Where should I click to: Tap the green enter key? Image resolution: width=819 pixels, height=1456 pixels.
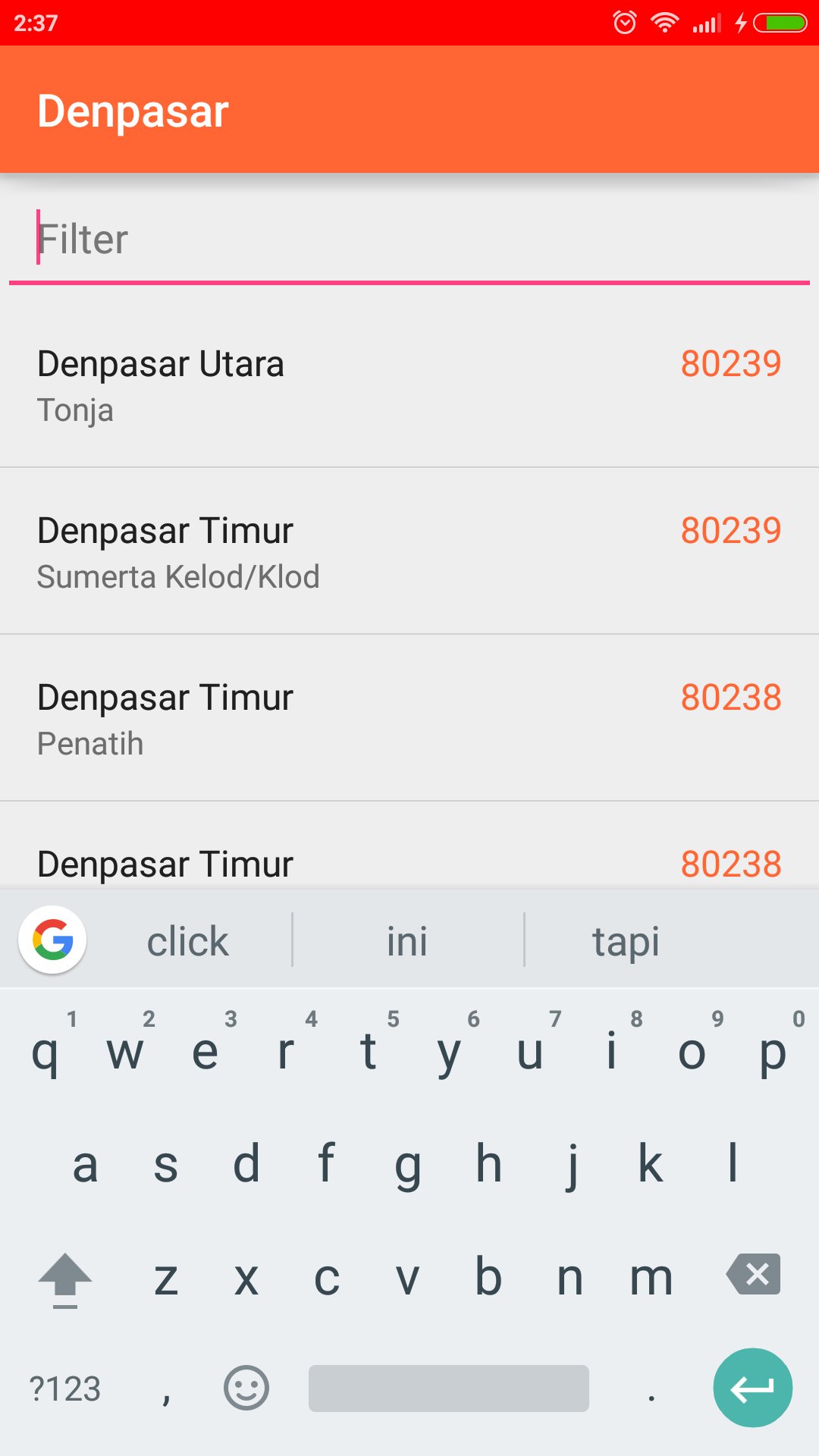pyautogui.click(x=752, y=1388)
